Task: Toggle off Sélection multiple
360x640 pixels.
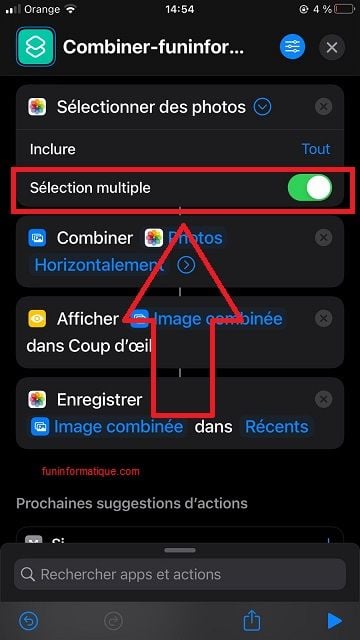Action: click(310, 188)
